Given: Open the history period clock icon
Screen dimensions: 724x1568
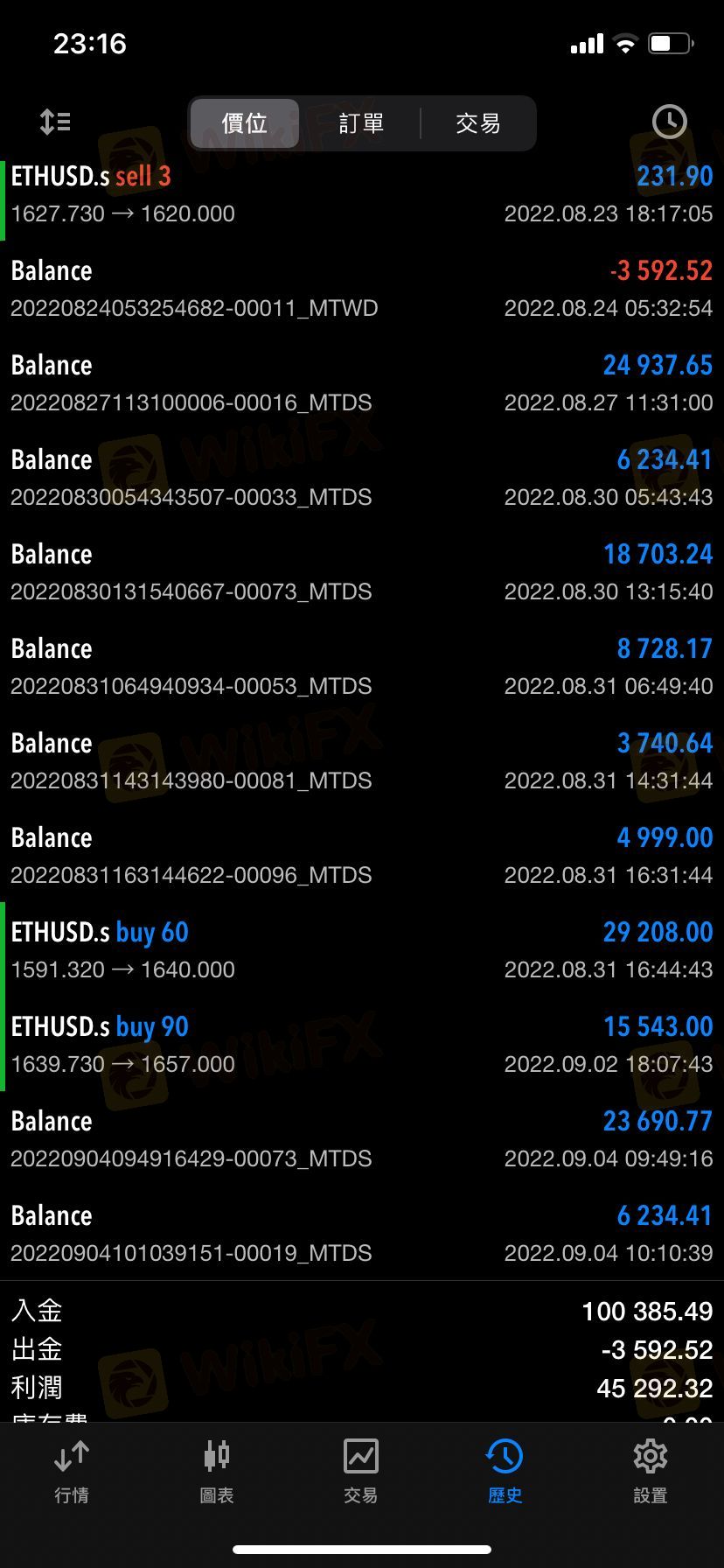Looking at the screenshot, I should click(669, 122).
